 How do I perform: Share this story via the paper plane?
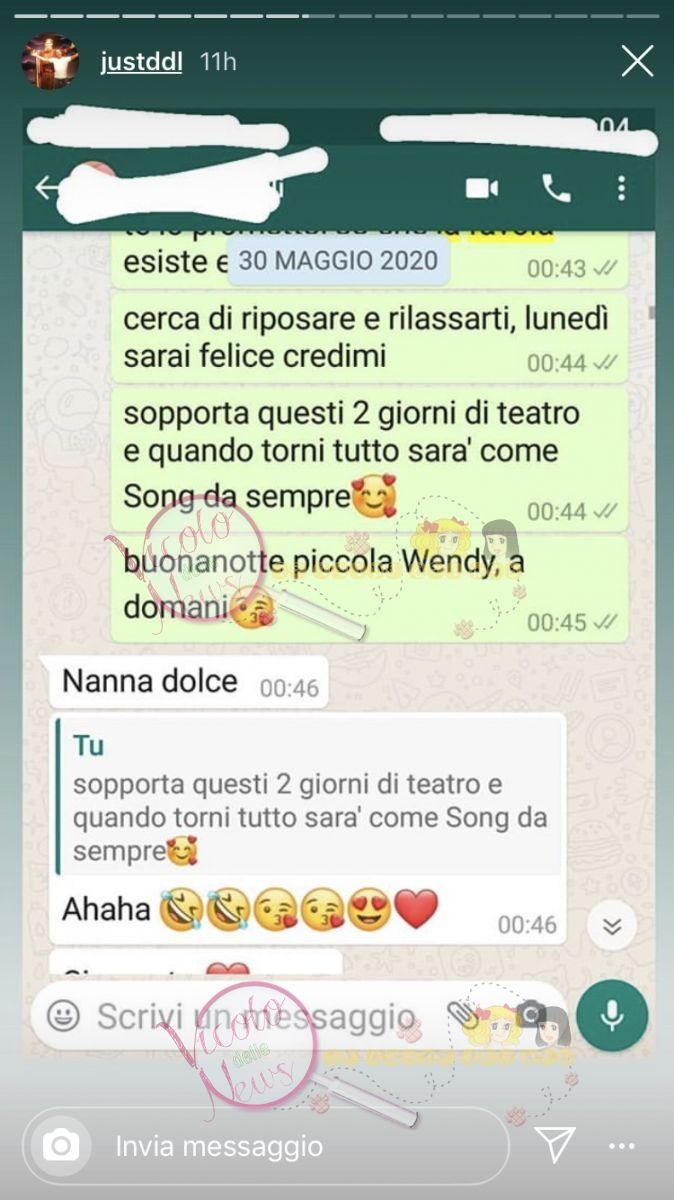point(553,1145)
